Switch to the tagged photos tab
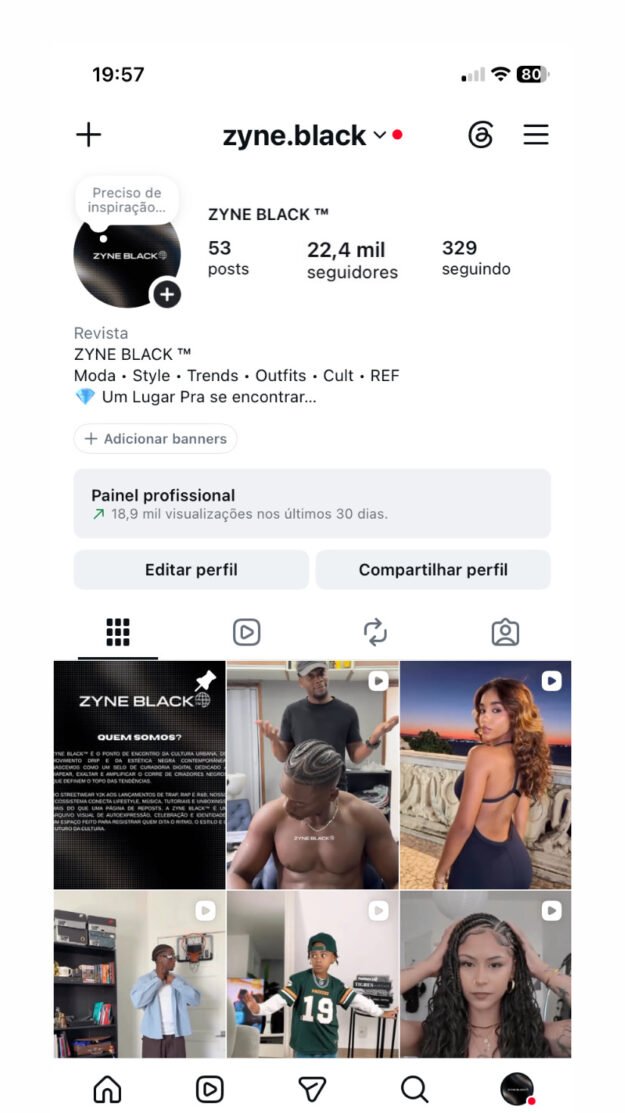This screenshot has height=1113, width=625. [x=505, y=632]
